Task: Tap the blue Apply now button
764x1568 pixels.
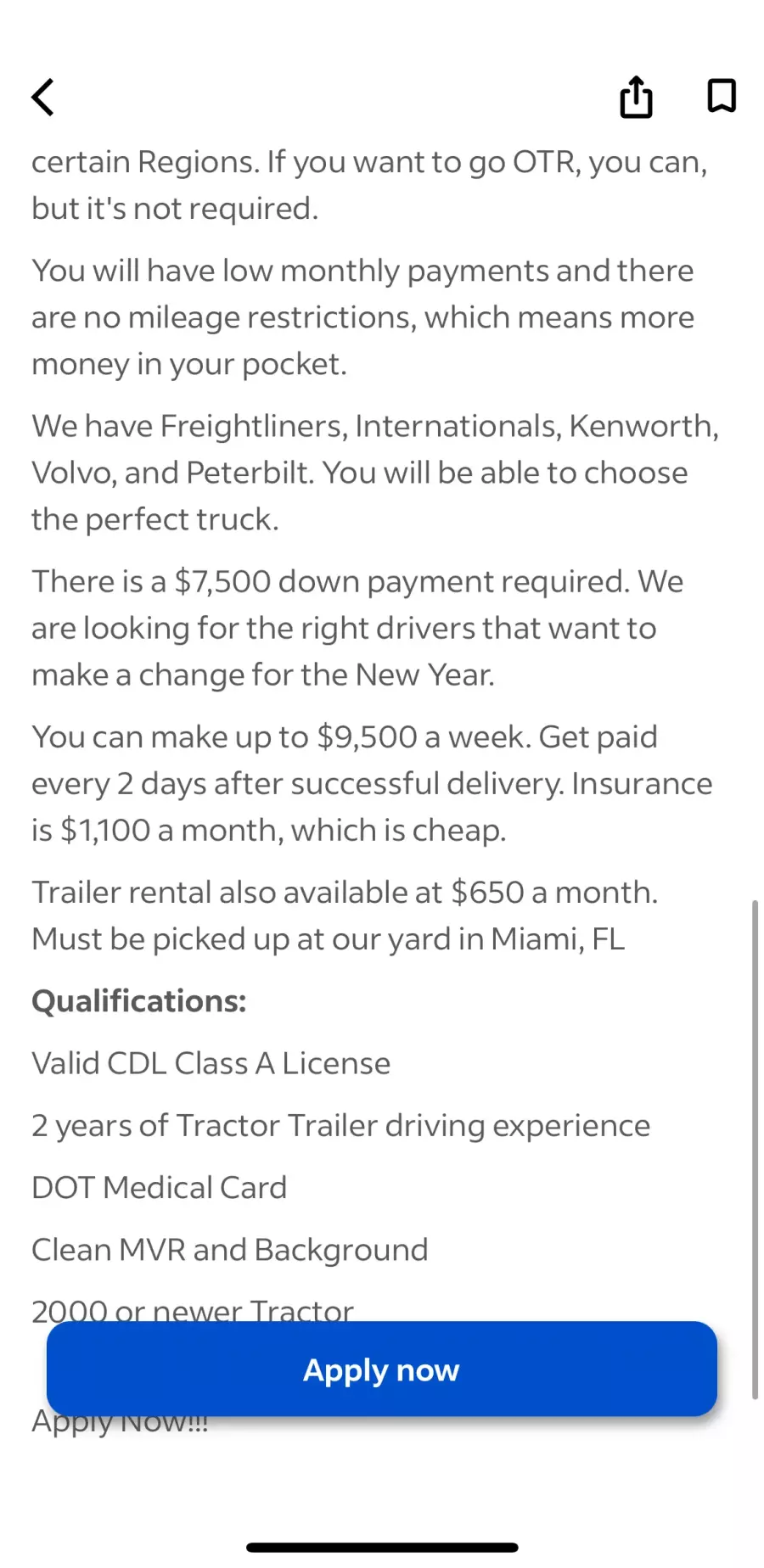Action: [x=381, y=1369]
